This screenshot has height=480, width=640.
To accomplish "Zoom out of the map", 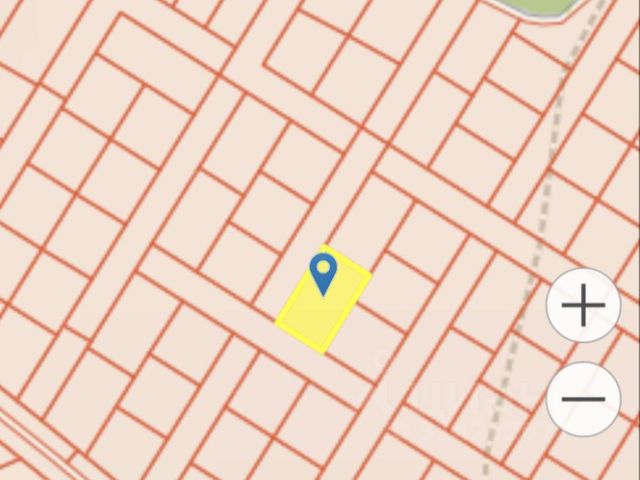I will point(583,398).
